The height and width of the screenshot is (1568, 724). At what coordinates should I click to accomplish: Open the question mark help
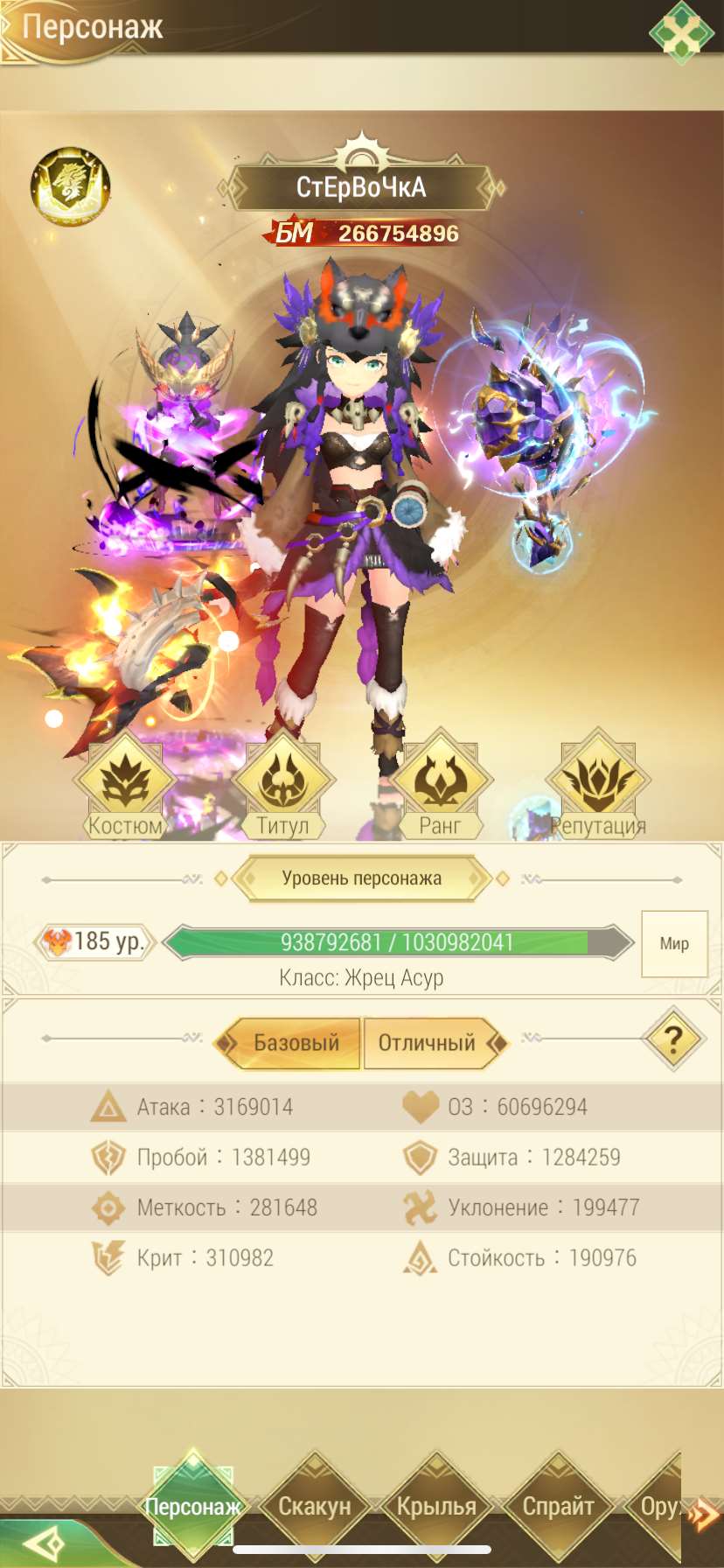(x=672, y=1040)
